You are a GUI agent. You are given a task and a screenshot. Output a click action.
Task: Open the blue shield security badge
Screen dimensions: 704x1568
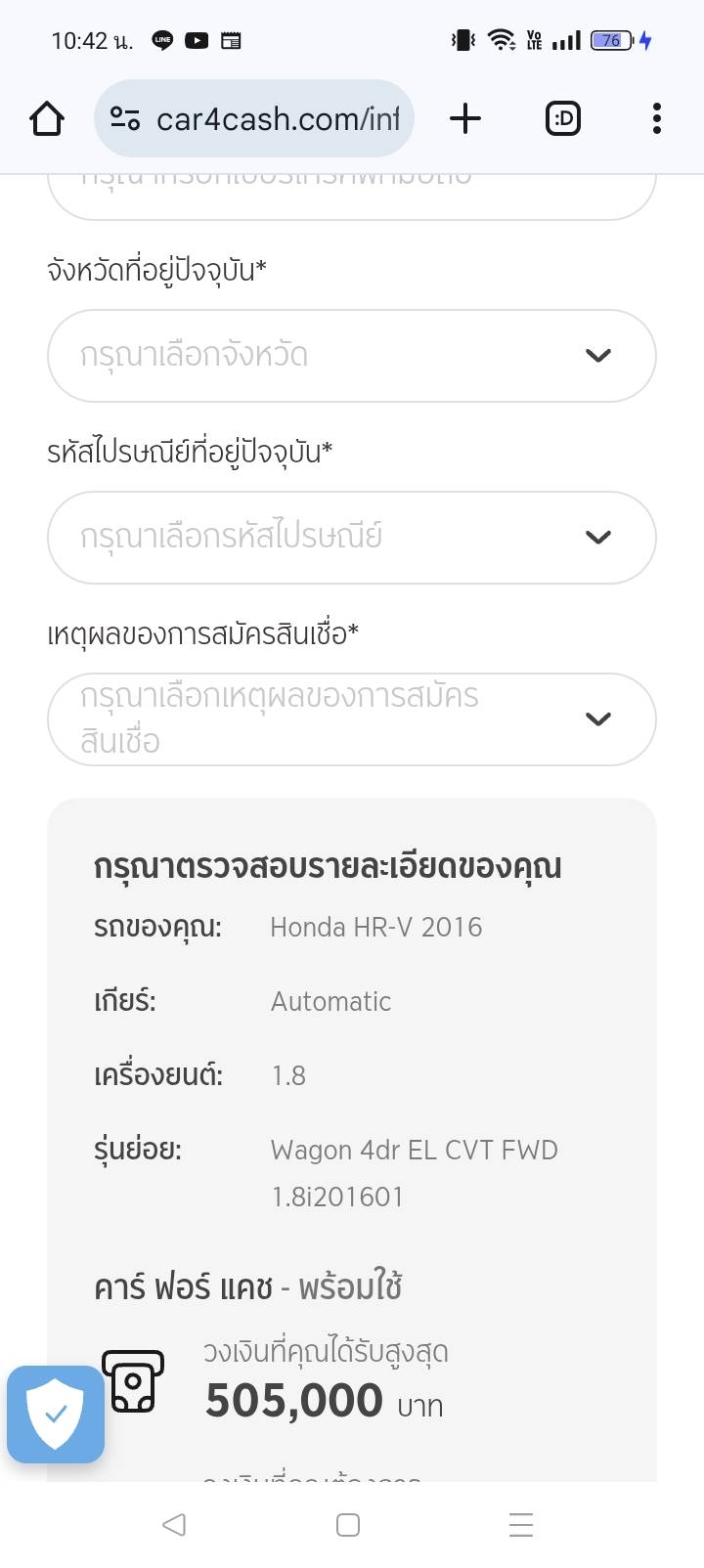(56, 1414)
